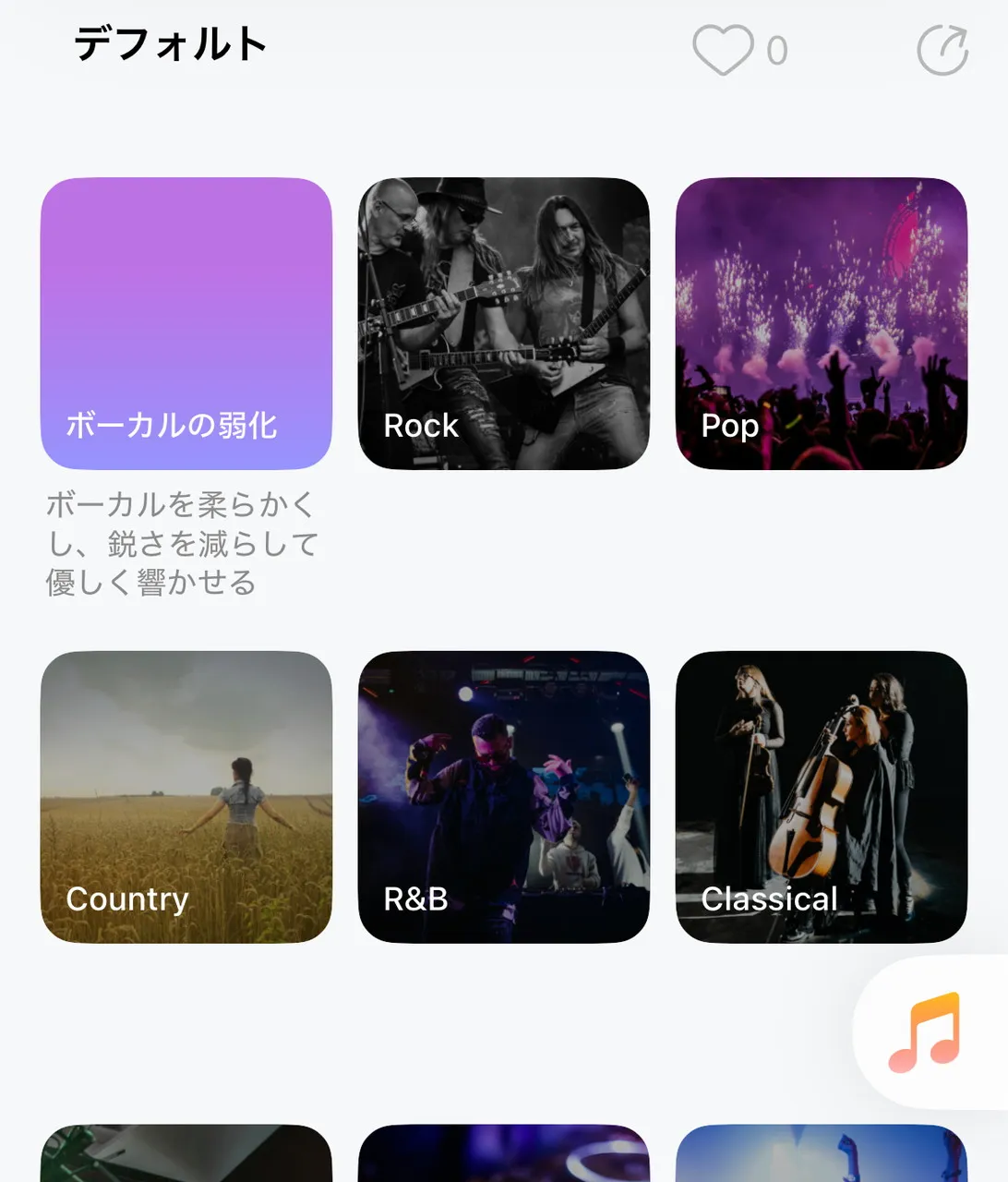Viewport: 1008px width, 1182px height.
Task: Apply the Country preset
Action: pos(186,797)
